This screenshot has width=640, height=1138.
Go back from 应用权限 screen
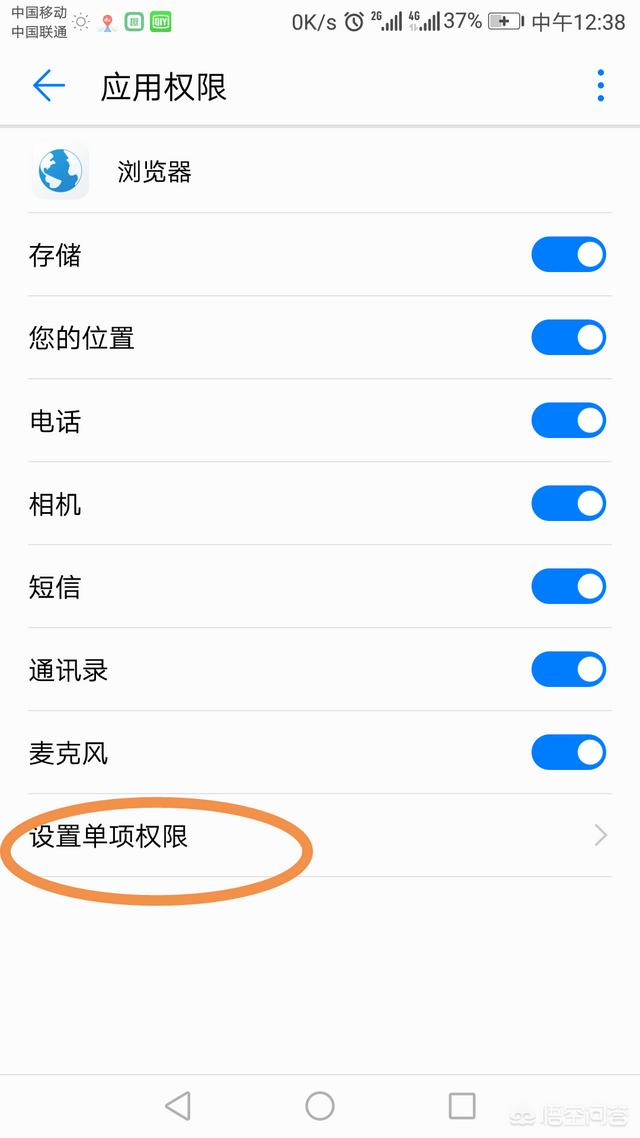coord(48,86)
